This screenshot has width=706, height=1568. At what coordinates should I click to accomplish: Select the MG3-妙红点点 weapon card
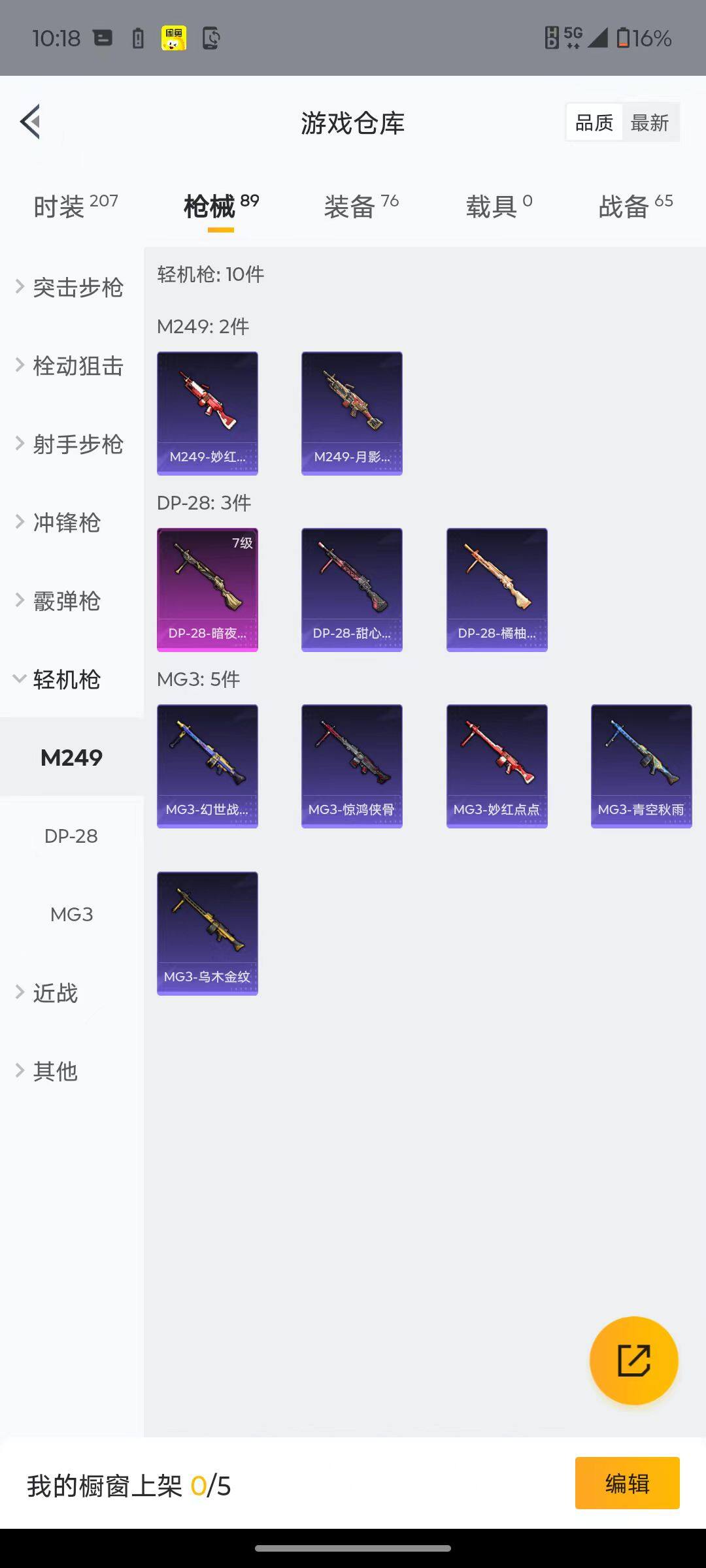coord(497,764)
